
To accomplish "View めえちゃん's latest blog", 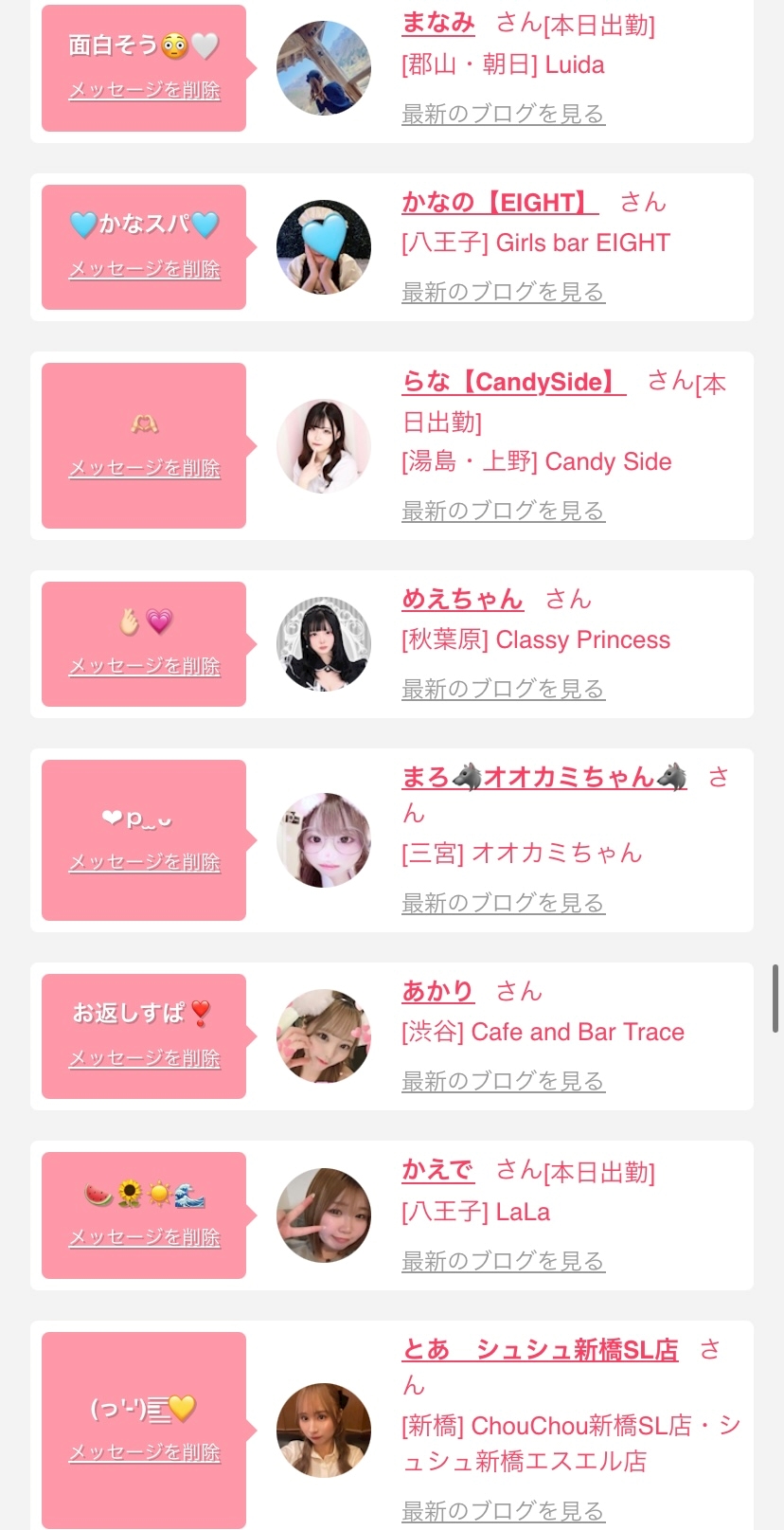I will tap(503, 690).
